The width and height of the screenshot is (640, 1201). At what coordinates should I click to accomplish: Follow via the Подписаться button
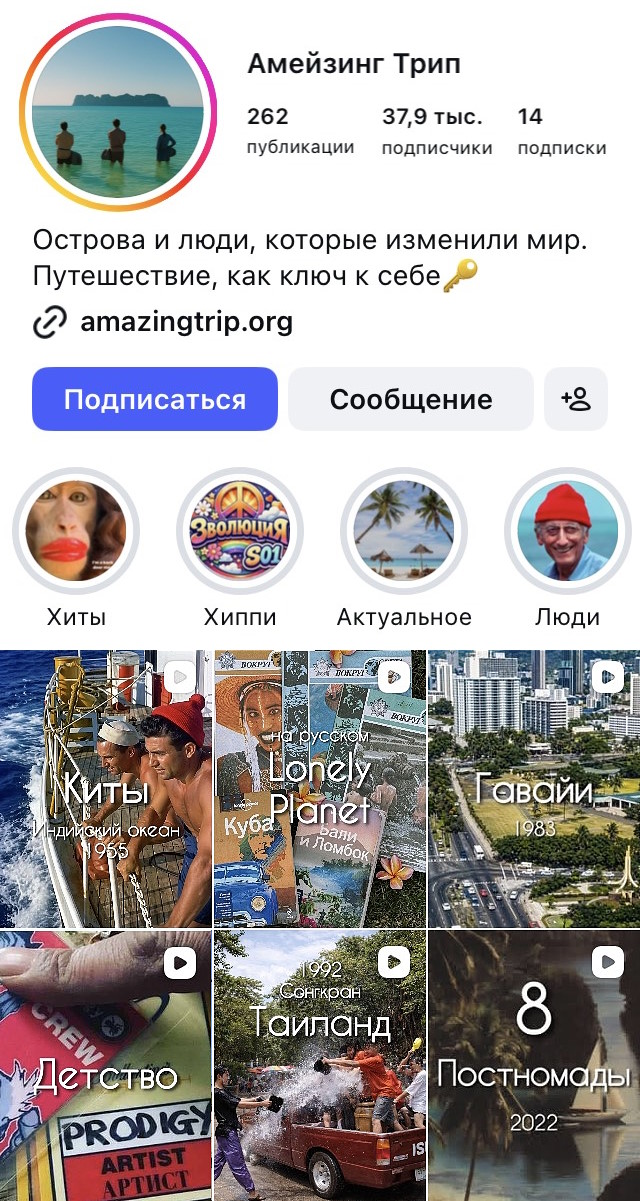click(155, 399)
